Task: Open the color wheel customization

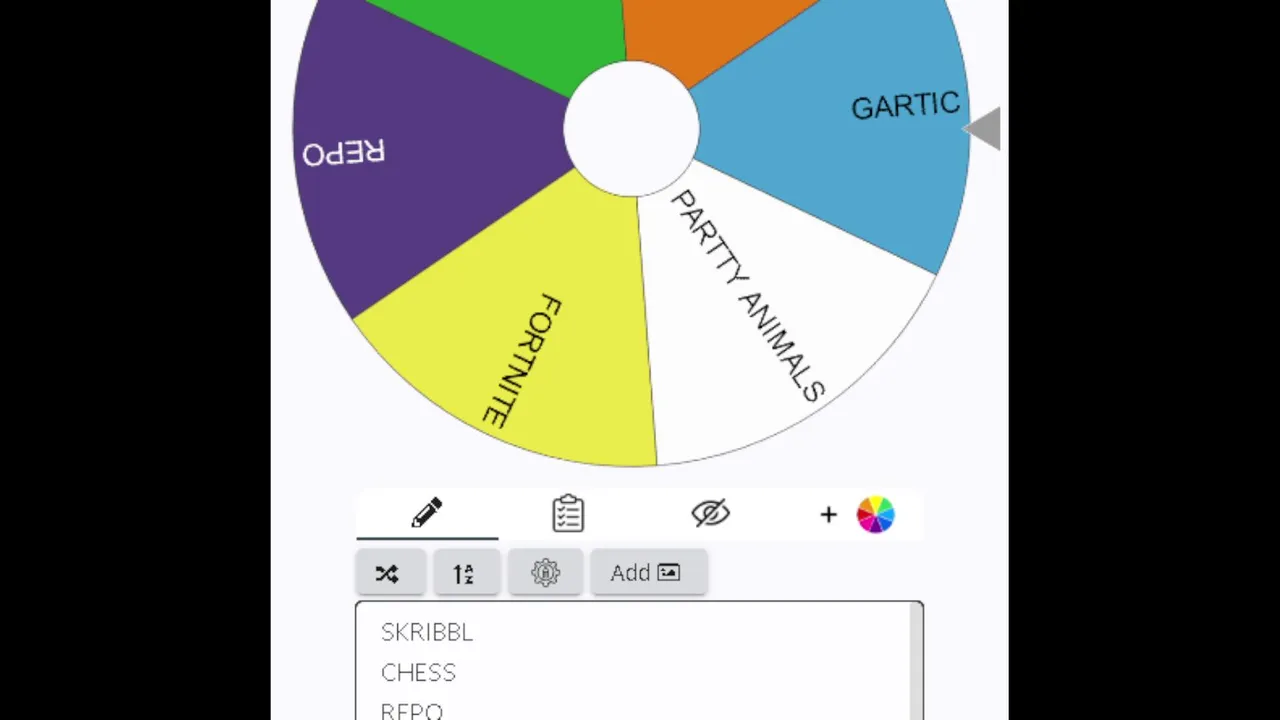Action: pyautogui.click(x=875, y=515)
